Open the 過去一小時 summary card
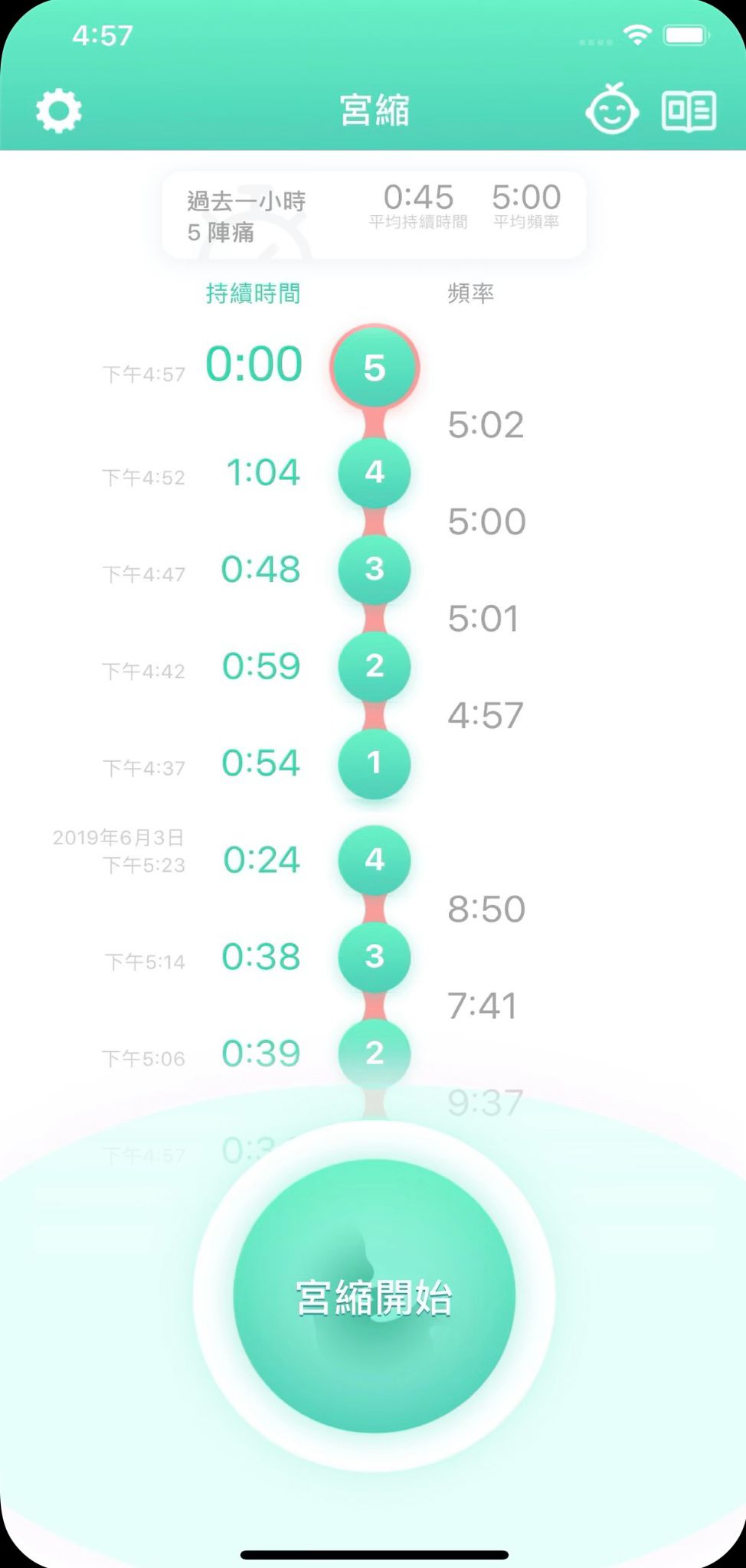This screenshot has height=1568, width=746. [374, 215]
